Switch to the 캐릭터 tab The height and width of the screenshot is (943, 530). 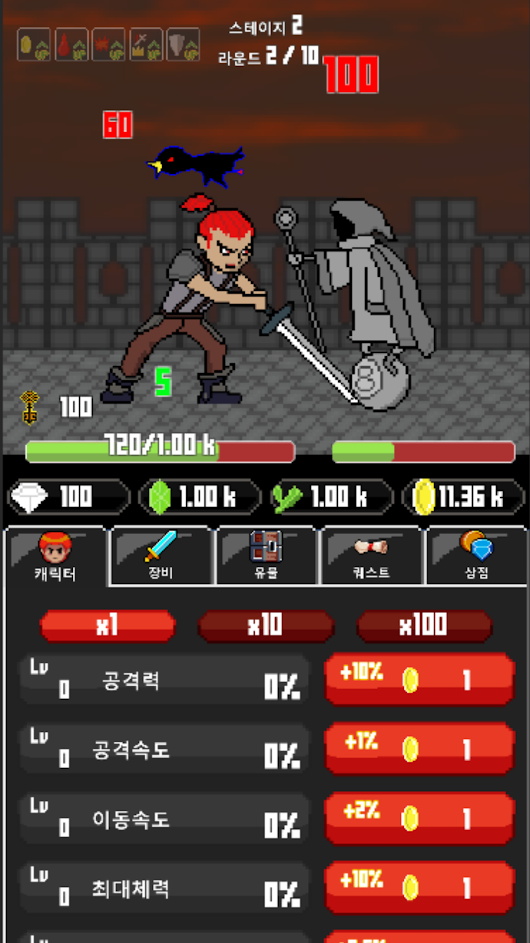pyautogui.click(x=55, y=556)
